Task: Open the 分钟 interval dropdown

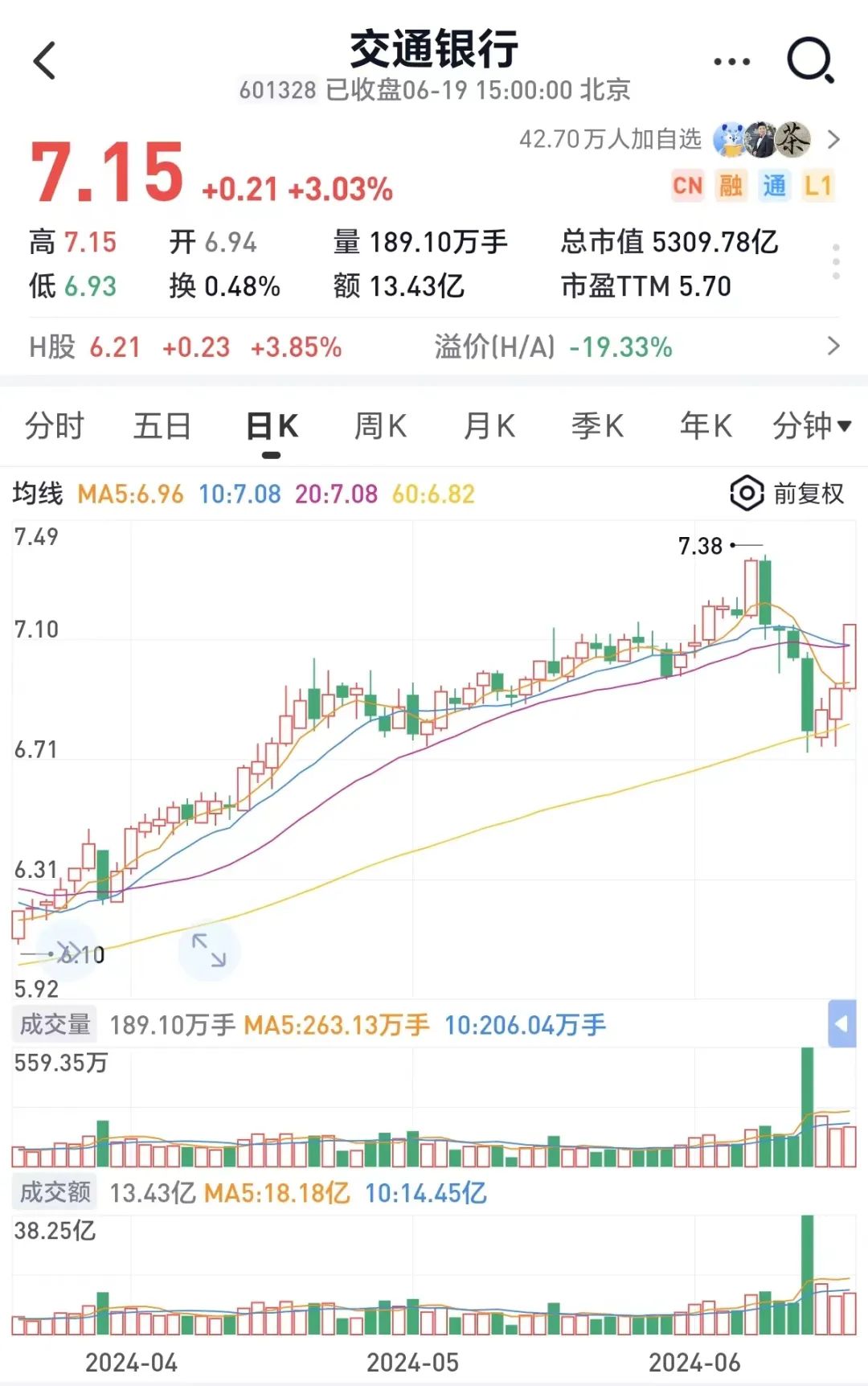Action: 810,426
